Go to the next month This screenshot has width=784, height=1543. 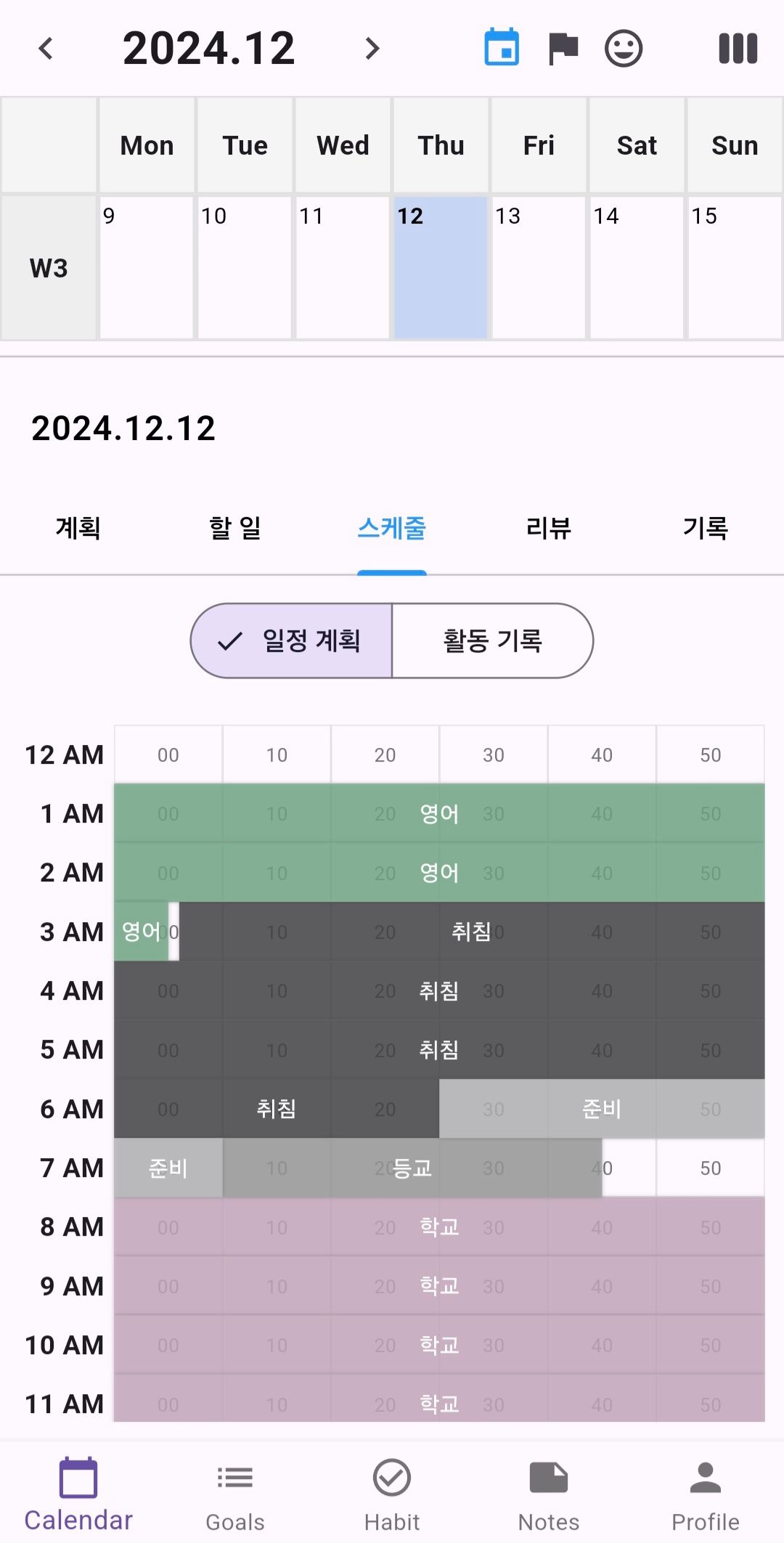pyautogui.click(x=372, y=49)
